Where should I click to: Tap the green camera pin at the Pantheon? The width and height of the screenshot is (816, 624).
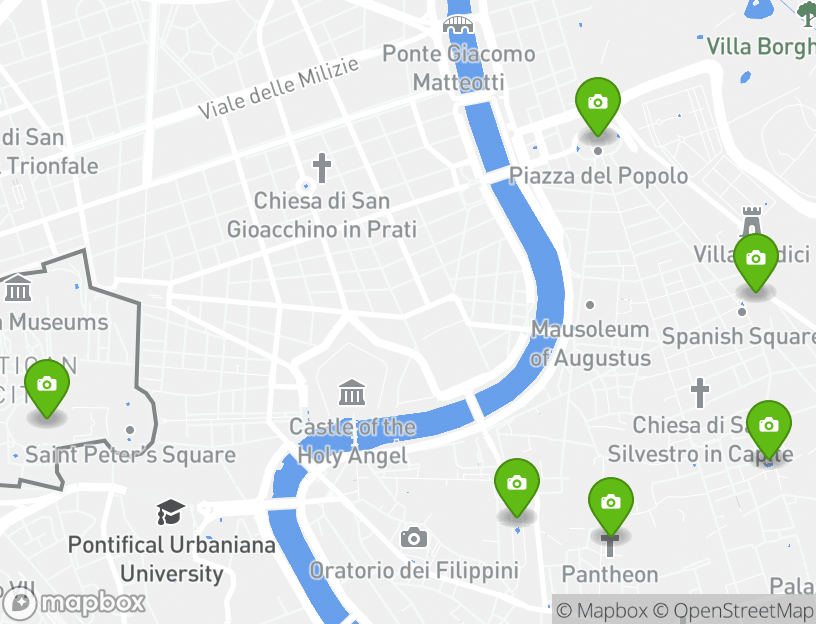[610, 503]
